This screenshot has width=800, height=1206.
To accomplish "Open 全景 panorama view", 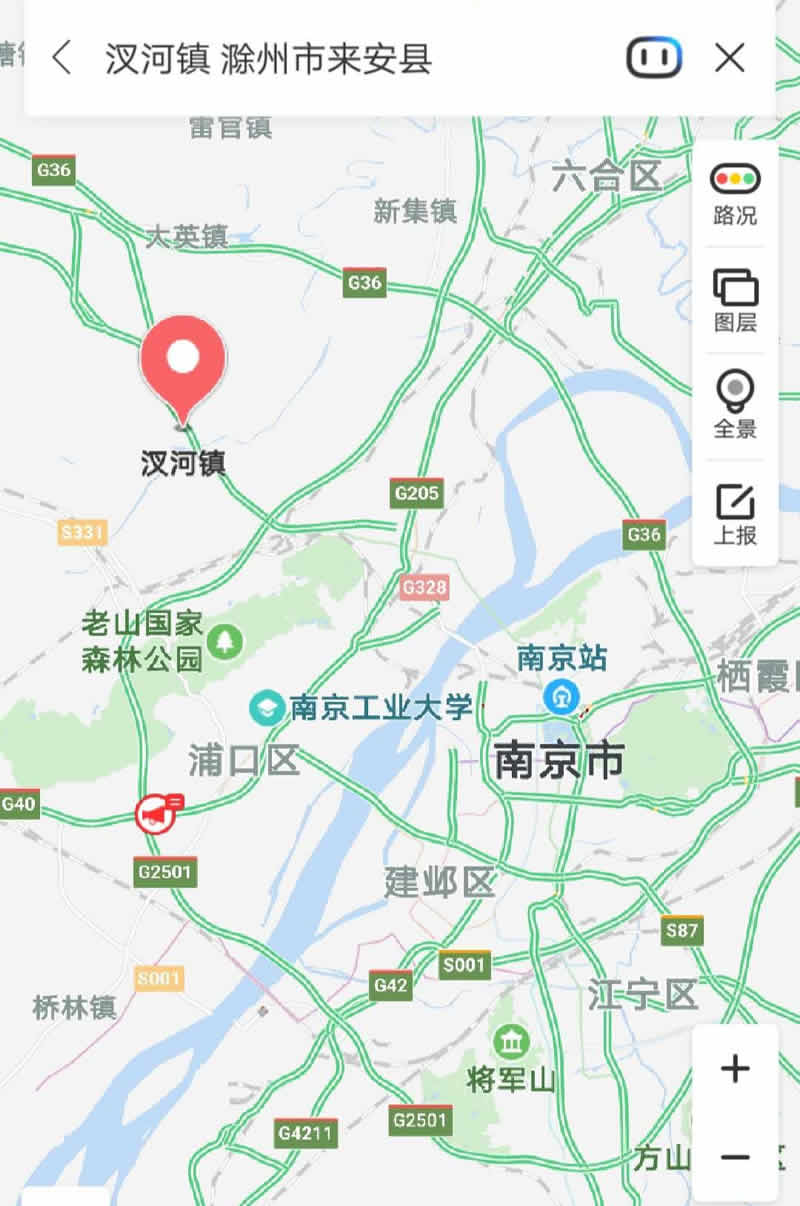I will coord(735,406).
